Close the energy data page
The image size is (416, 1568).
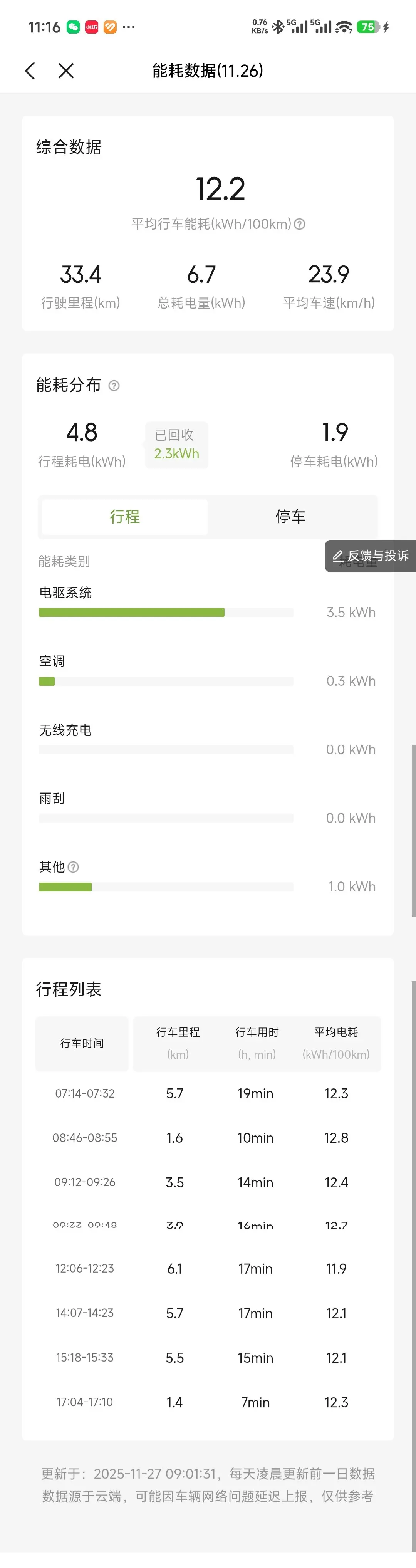(x=66, y=71)
